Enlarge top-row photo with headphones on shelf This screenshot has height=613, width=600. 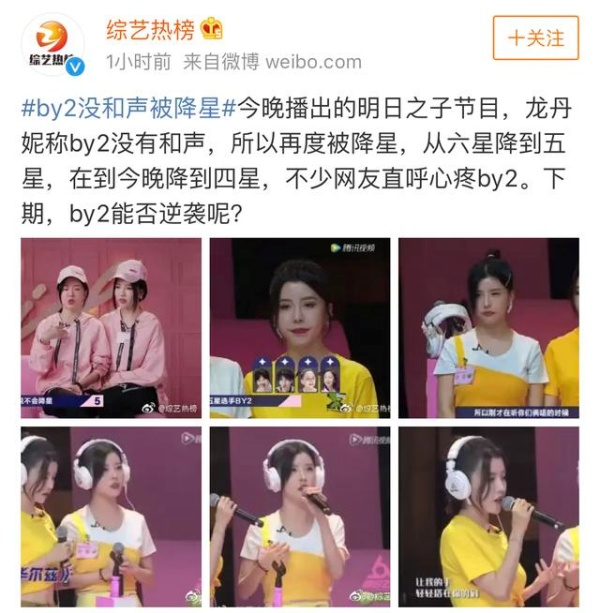click(x=488, y=328)
